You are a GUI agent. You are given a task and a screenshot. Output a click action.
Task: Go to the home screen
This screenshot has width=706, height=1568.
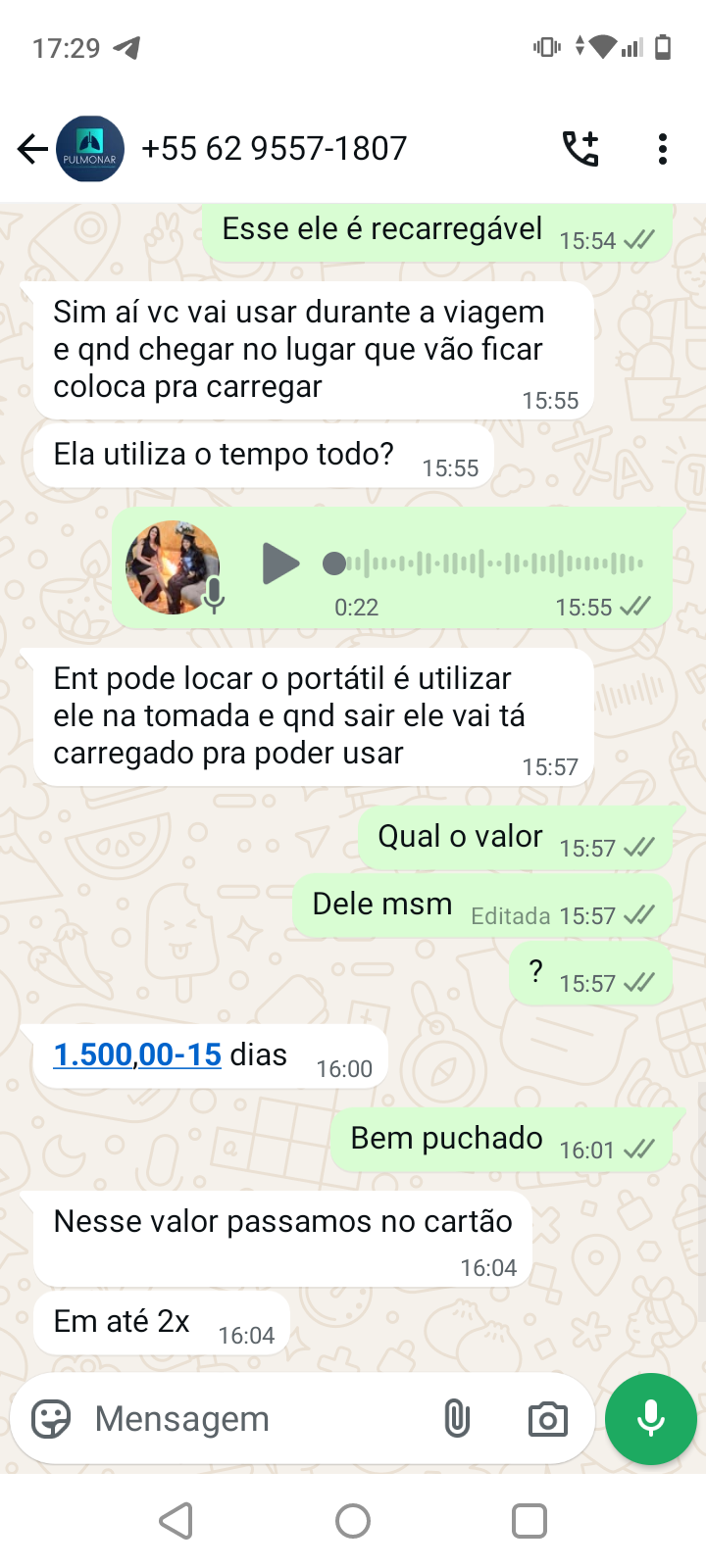pos(353,1521)
